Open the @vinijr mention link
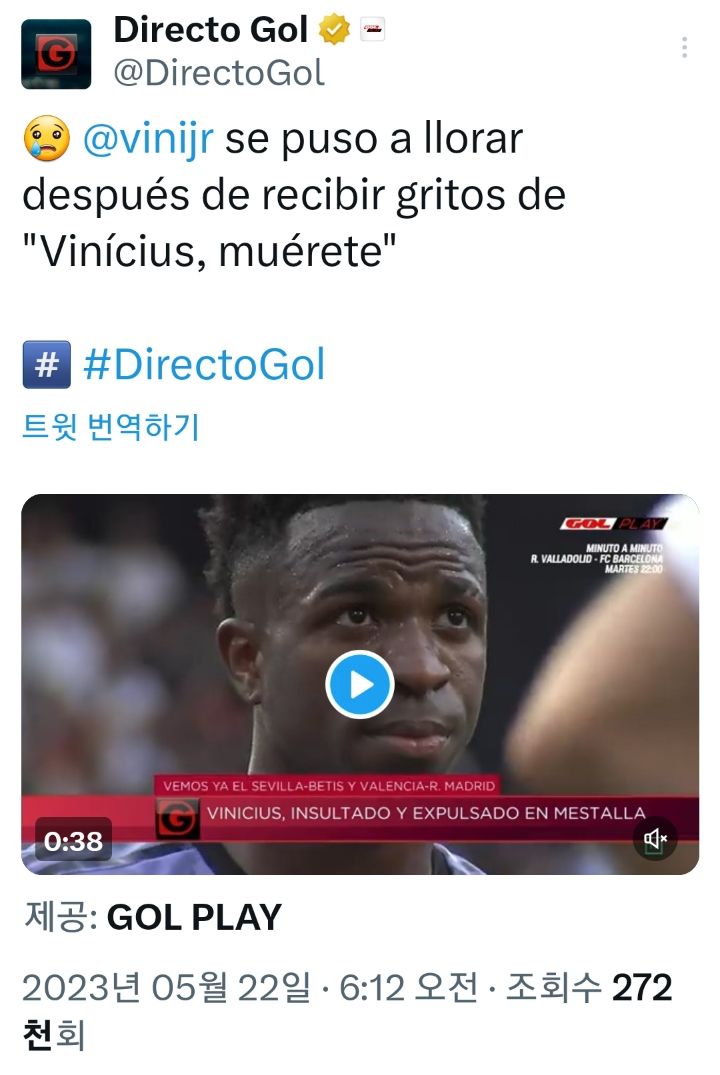Viewport: 720px width, 1075px height. point(147,139)
